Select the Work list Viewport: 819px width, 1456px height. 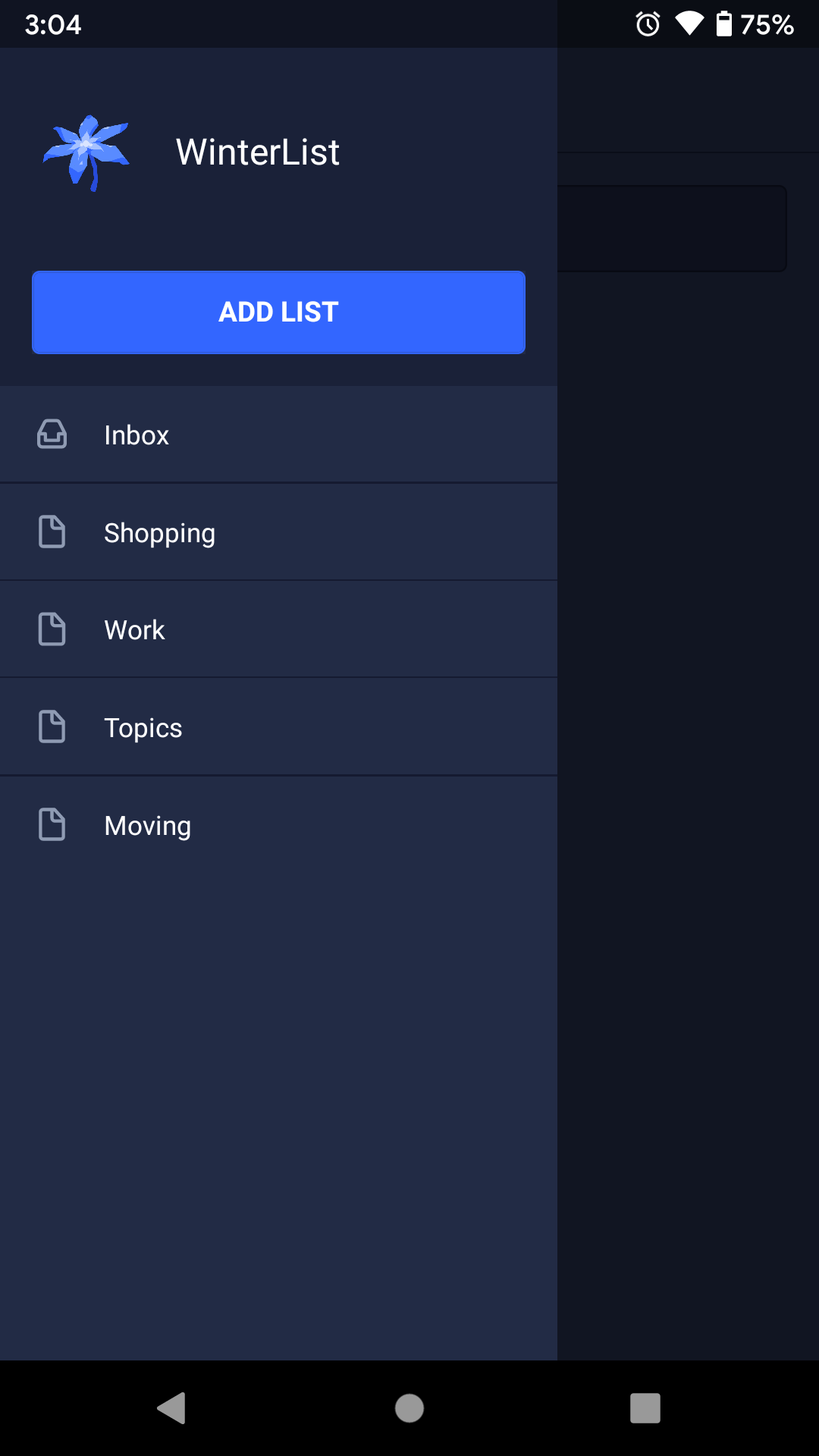pyautogui.click(x=278, y=629)
